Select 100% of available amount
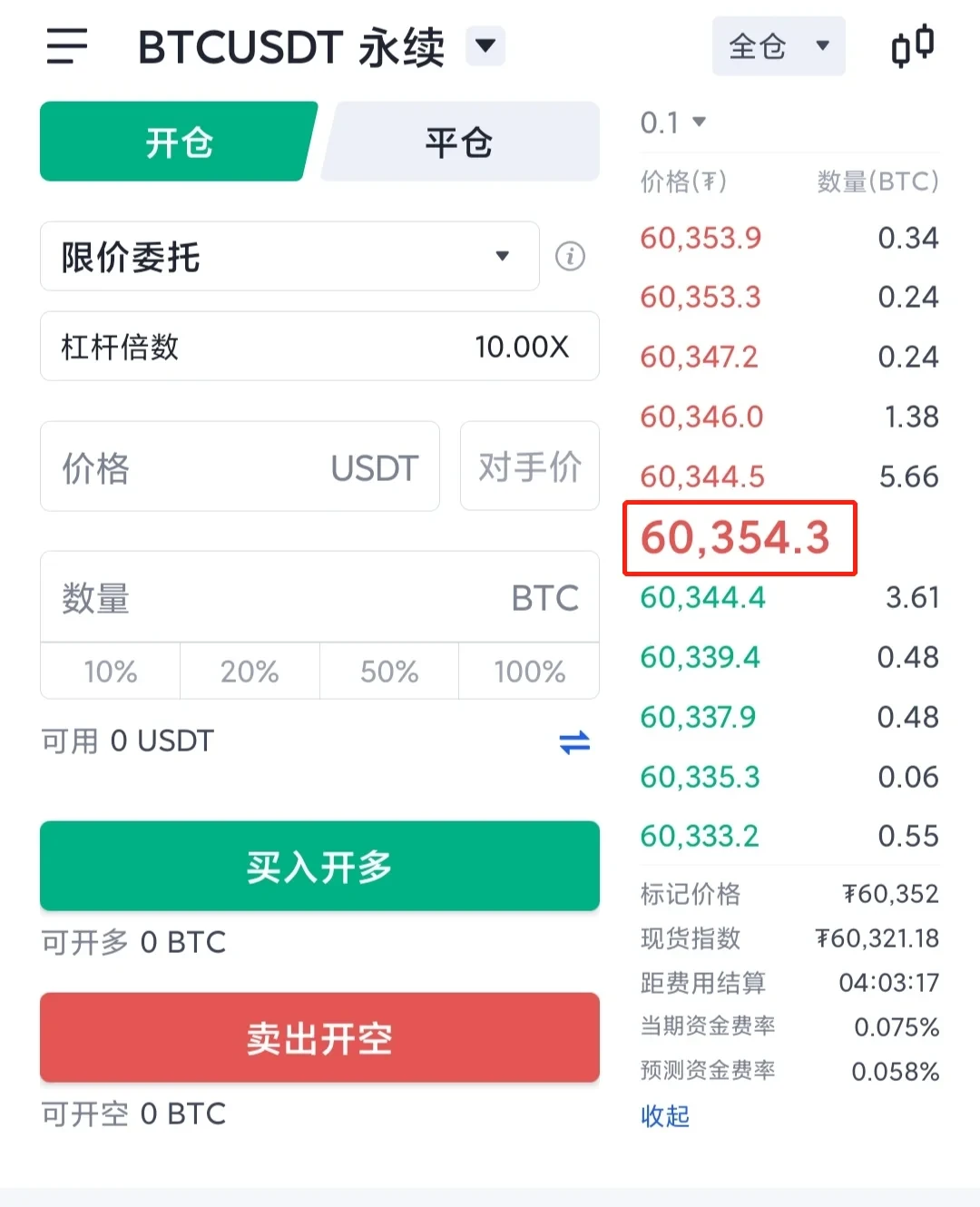 (527, 672)
